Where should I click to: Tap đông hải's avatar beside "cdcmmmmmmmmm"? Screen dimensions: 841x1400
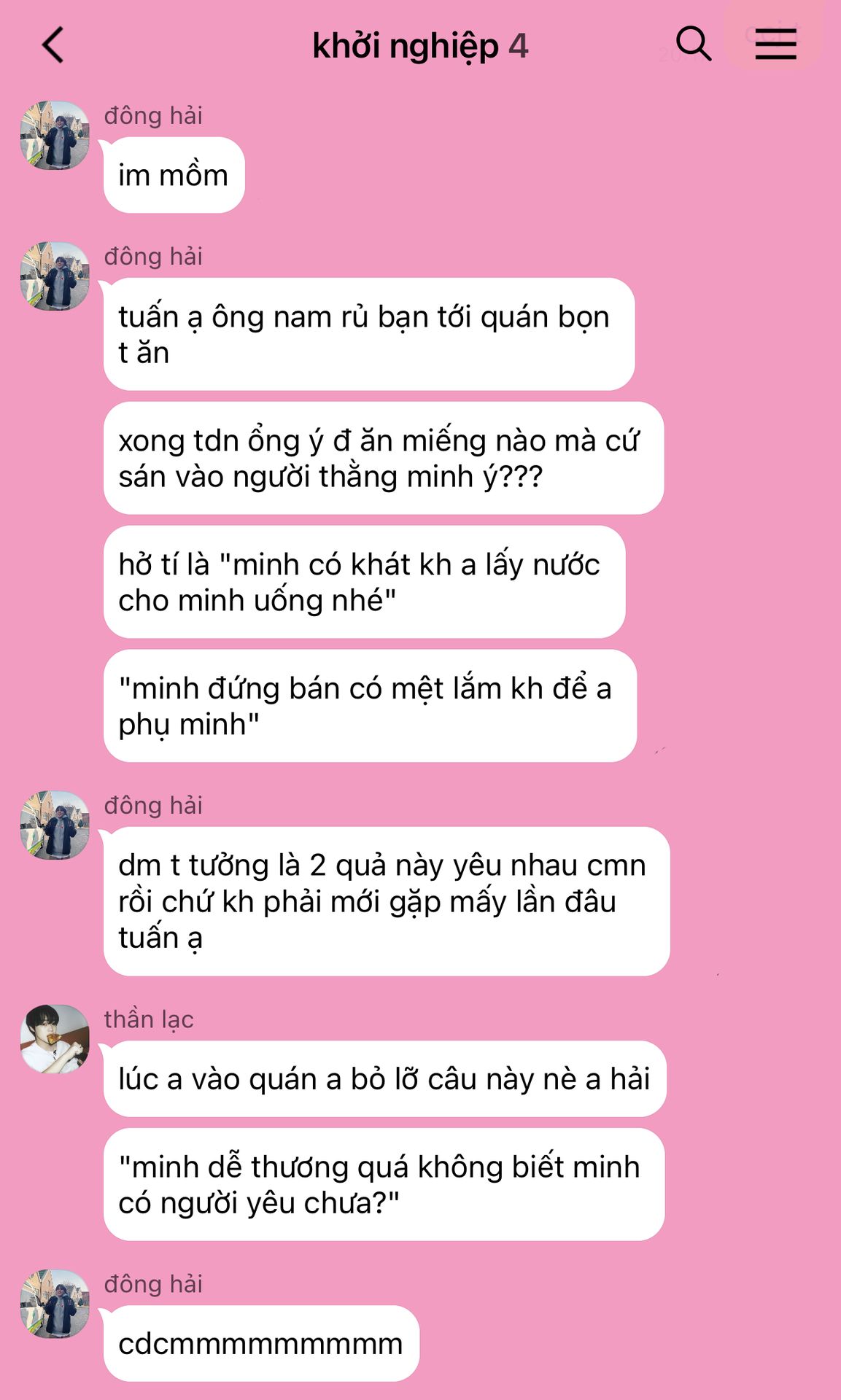pyautogui.click(x=55, y=1303)
